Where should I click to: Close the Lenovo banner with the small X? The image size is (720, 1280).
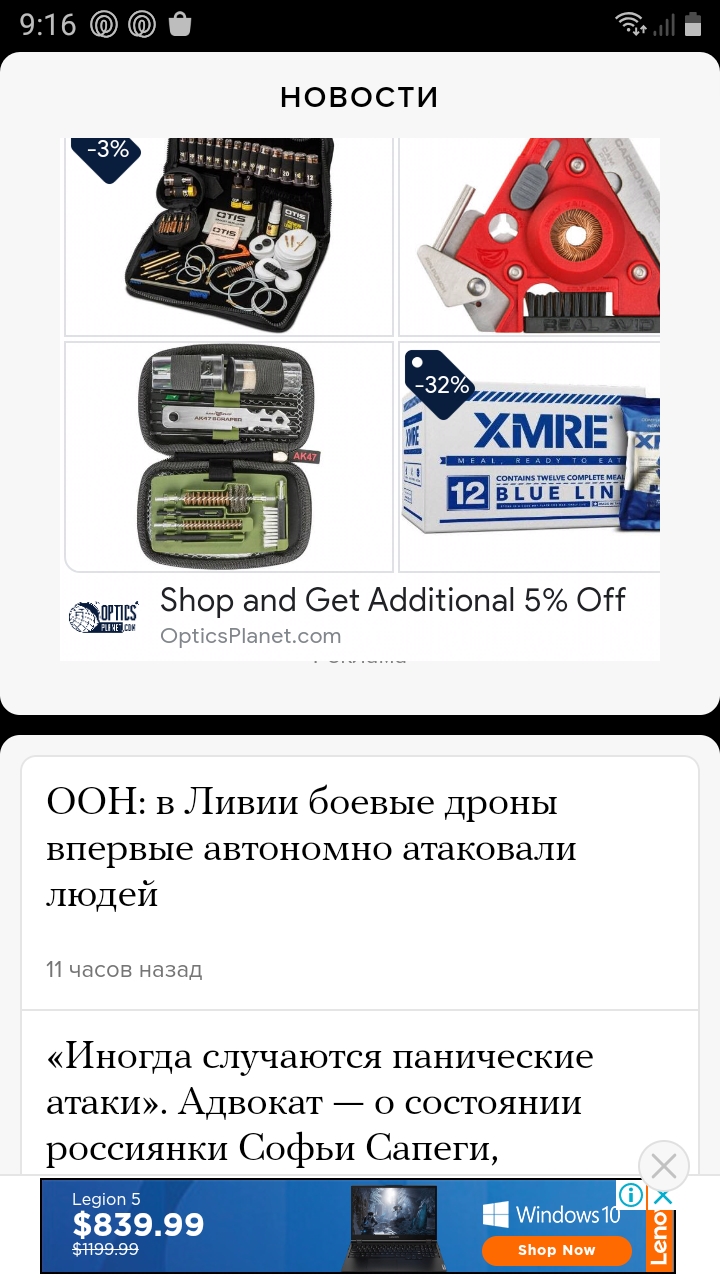coord(661,1195)
